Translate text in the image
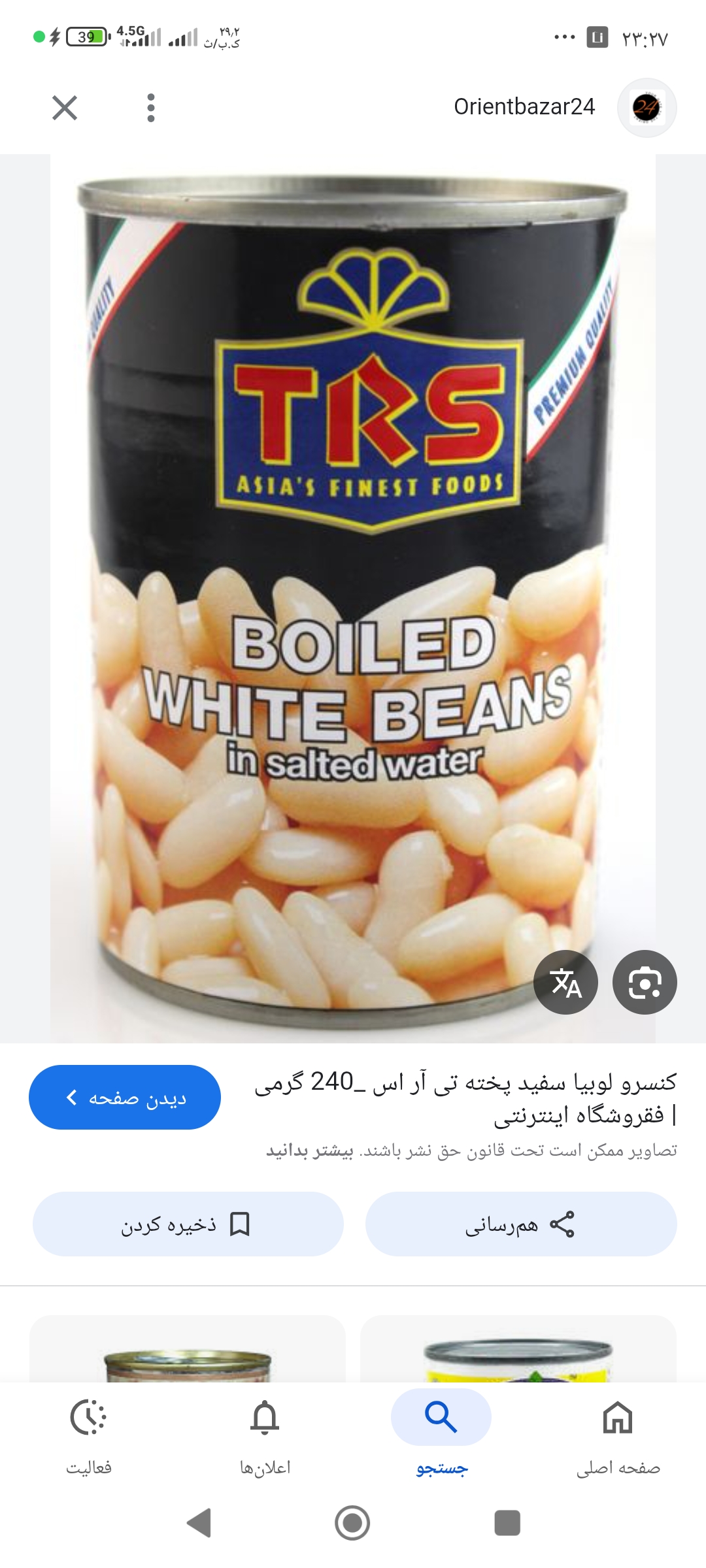Screen dimensions: 706x1568 [565, 982]
